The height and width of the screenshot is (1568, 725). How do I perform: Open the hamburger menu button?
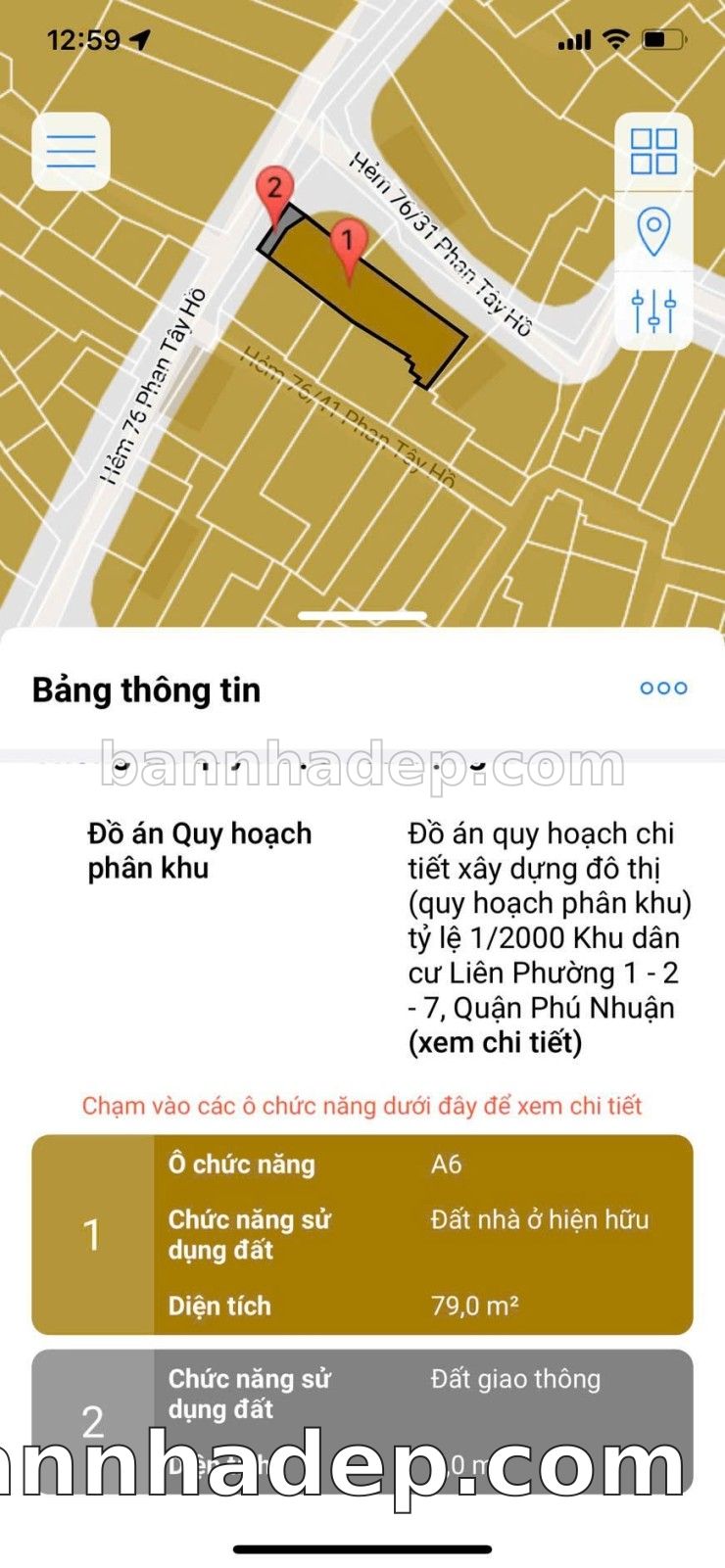click(x=72, y=152)
